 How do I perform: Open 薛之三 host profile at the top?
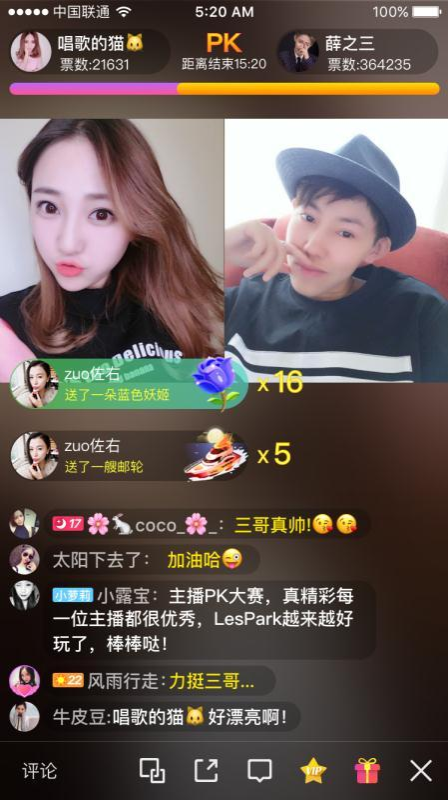tap(357, 52)
